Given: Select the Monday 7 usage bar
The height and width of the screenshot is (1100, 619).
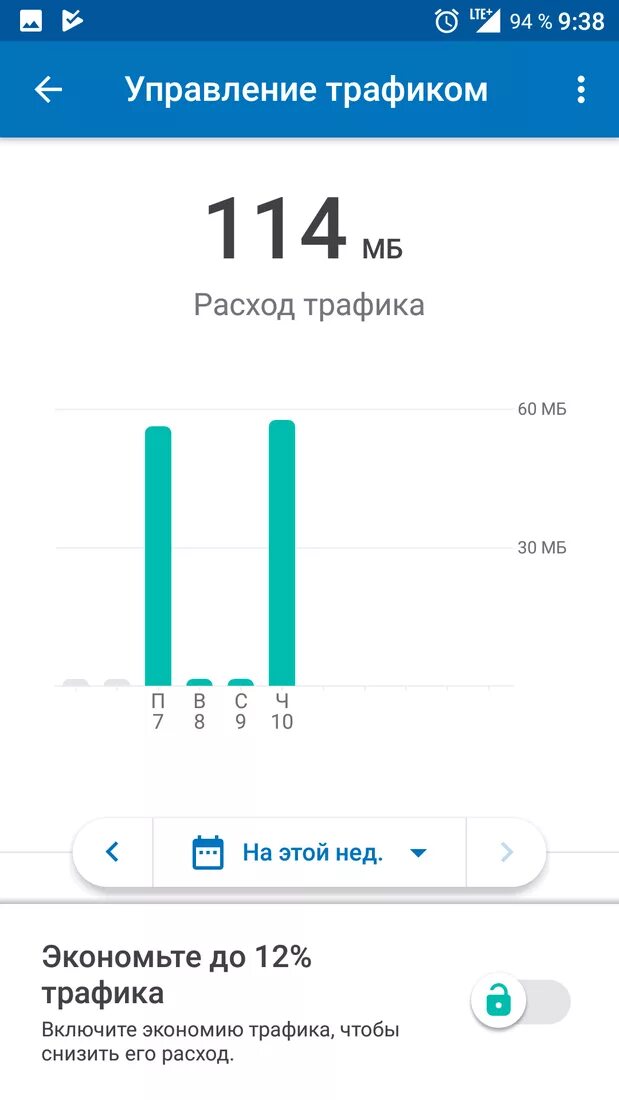Looking at the screenshot, I should 158,556.
